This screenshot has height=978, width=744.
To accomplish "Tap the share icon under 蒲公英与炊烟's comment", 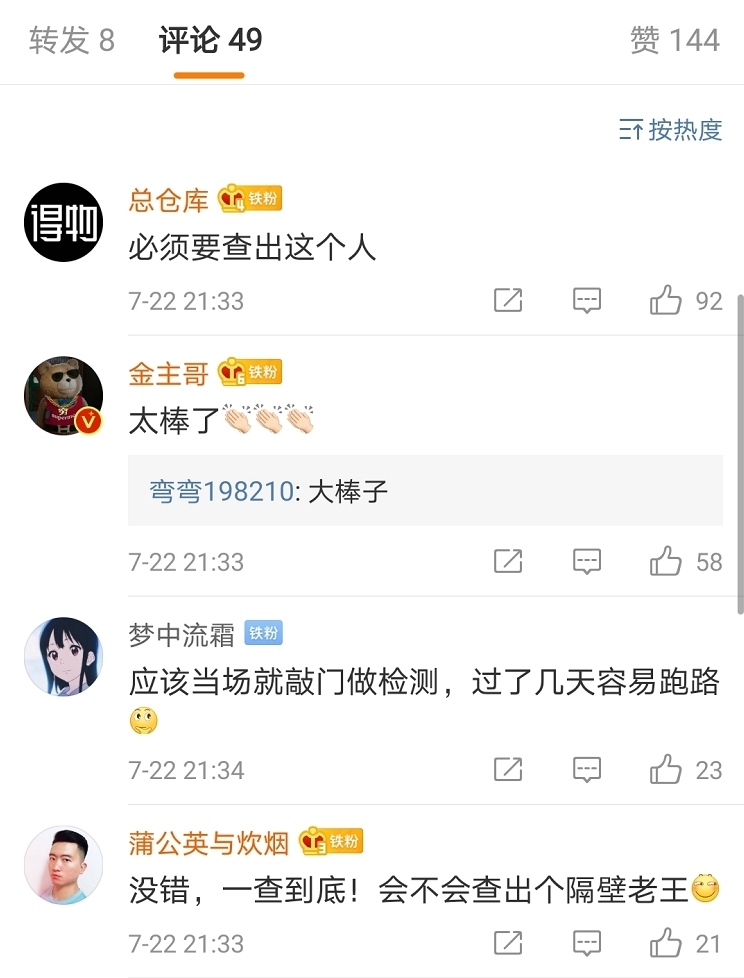I will (508, 942).
